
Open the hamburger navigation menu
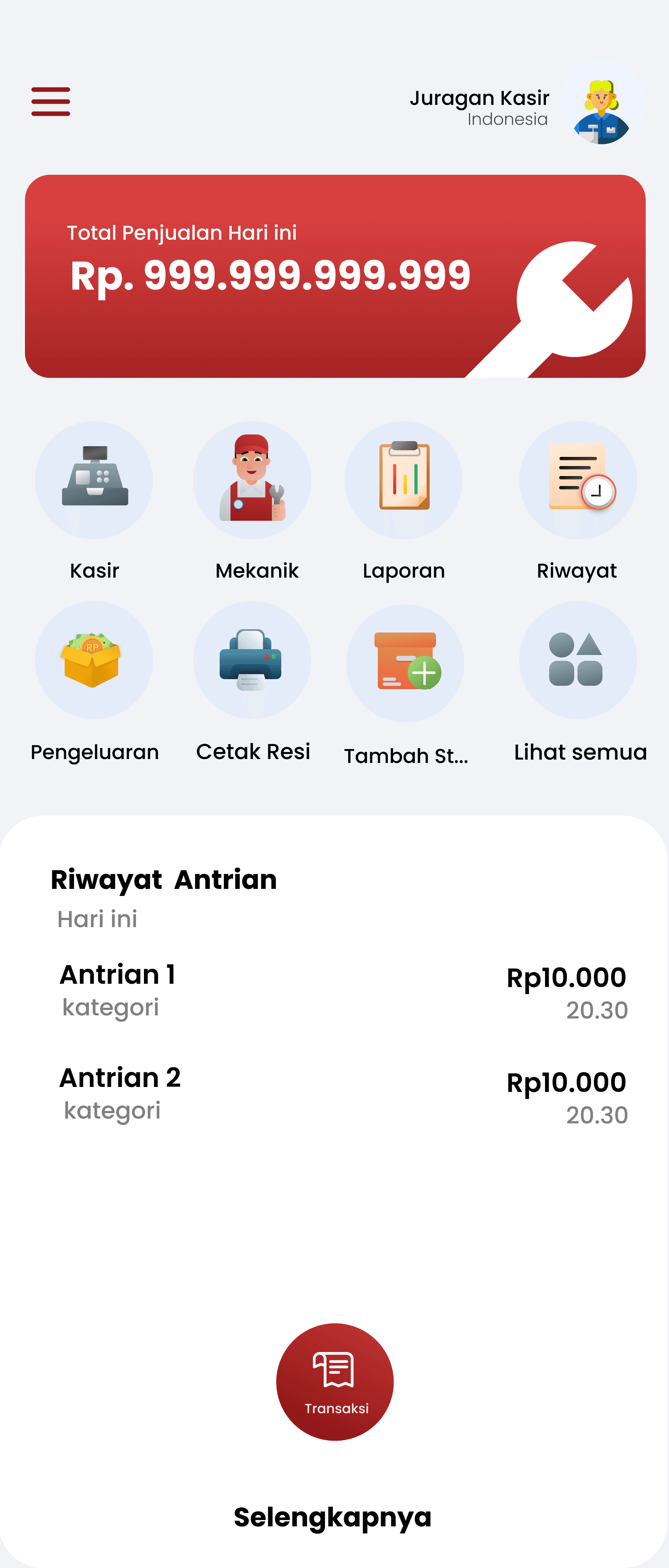[50, 101]
